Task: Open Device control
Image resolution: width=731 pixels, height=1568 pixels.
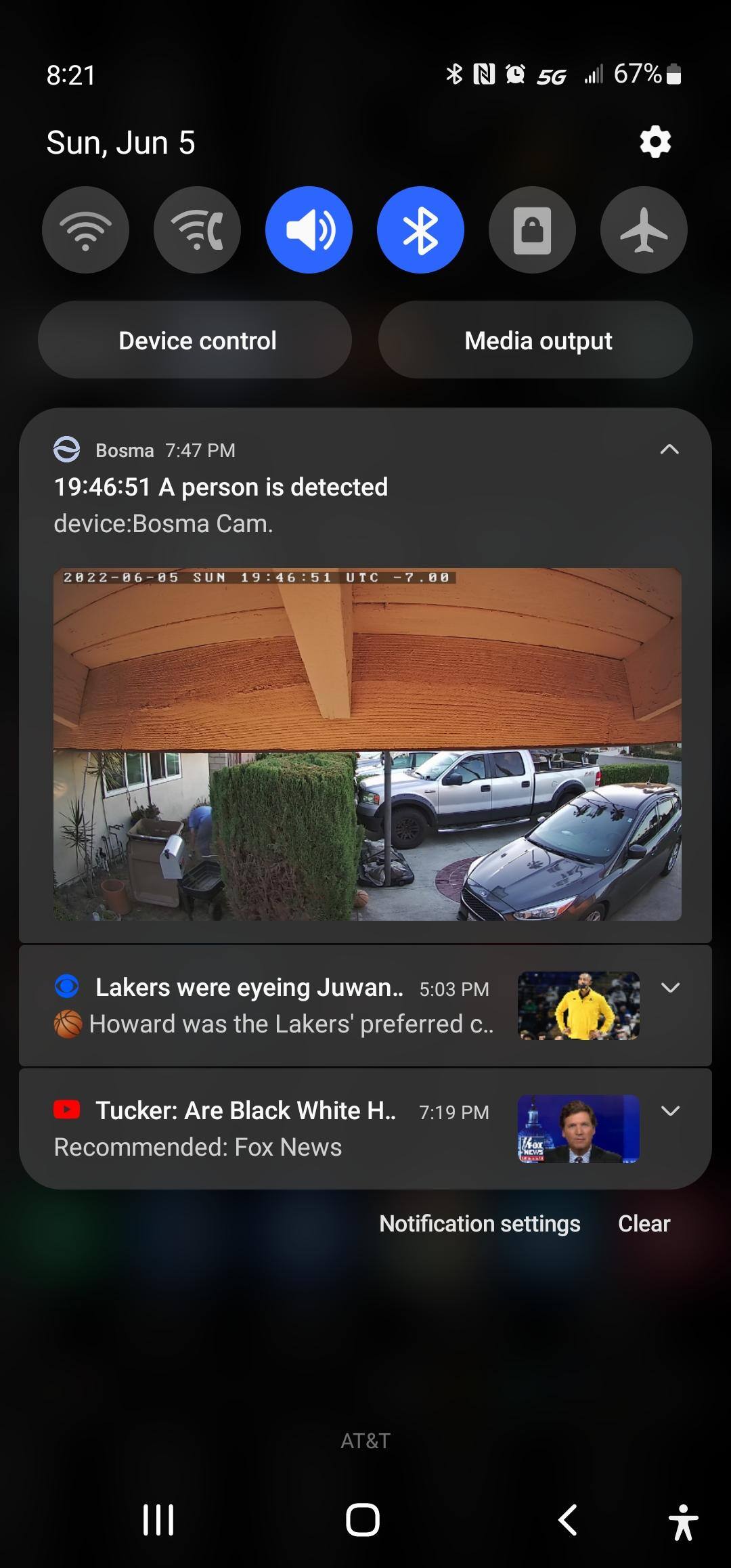Action: [196, 340]
